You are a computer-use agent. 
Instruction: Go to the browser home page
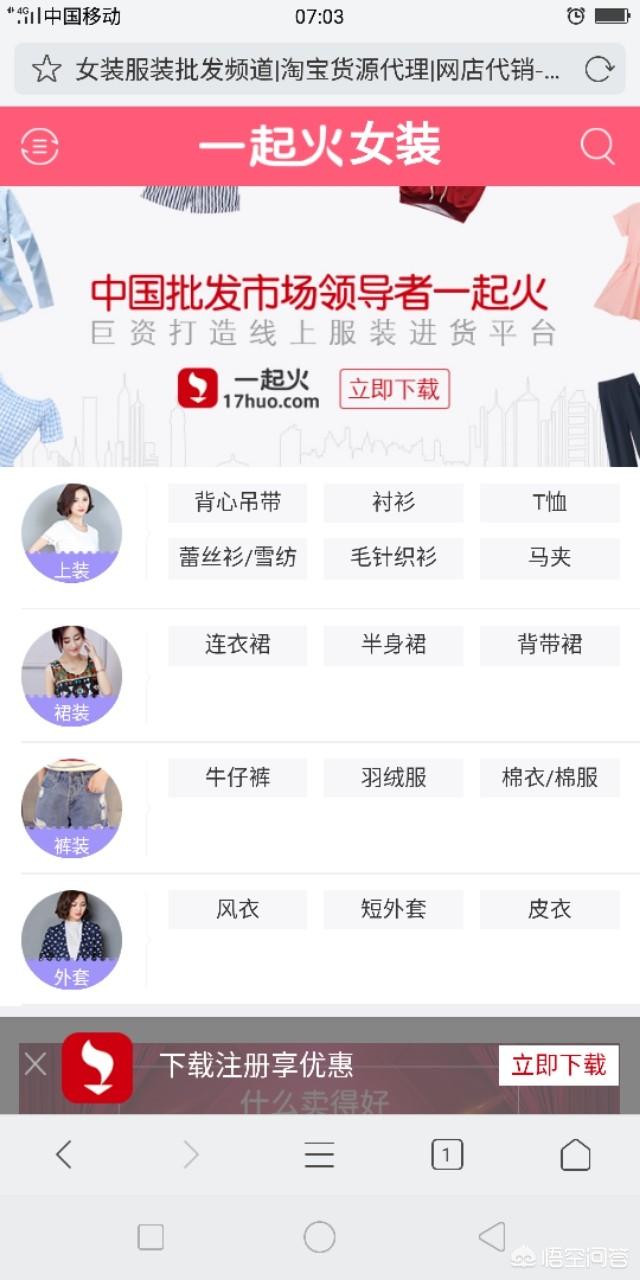[575, 1155]
